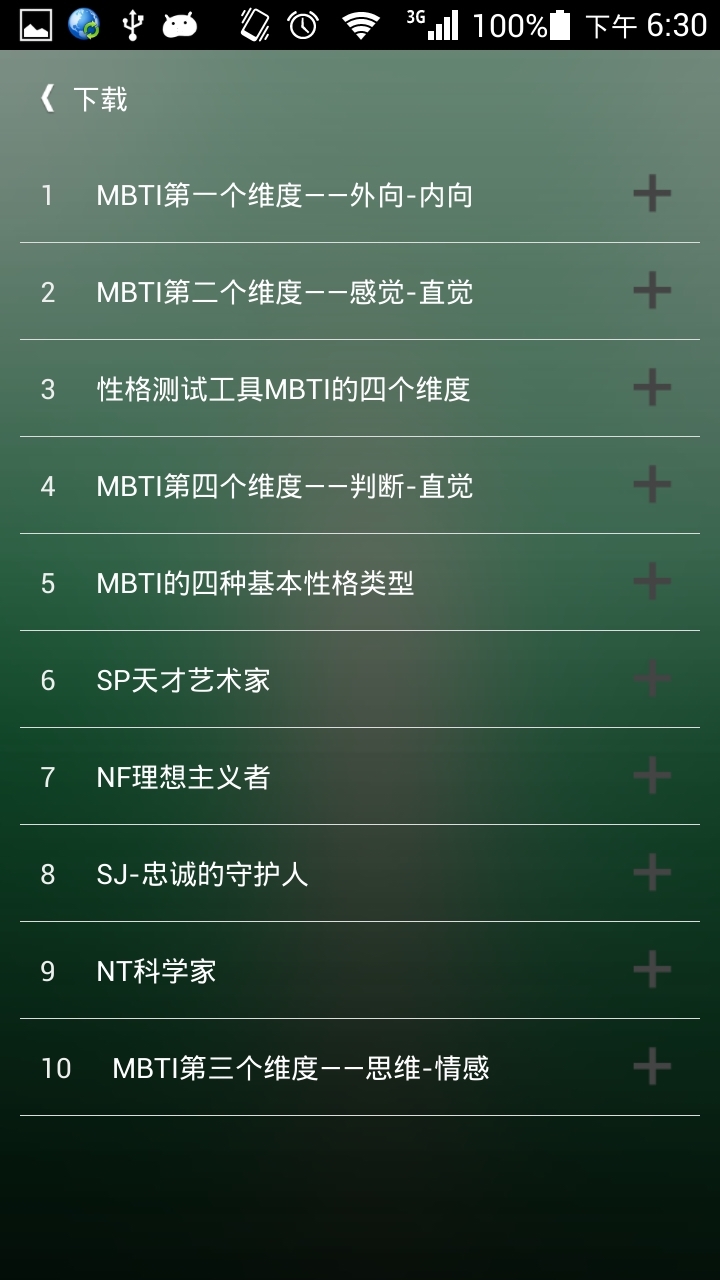Select the SP天才艺术家 entry

[x=183, y=680]
